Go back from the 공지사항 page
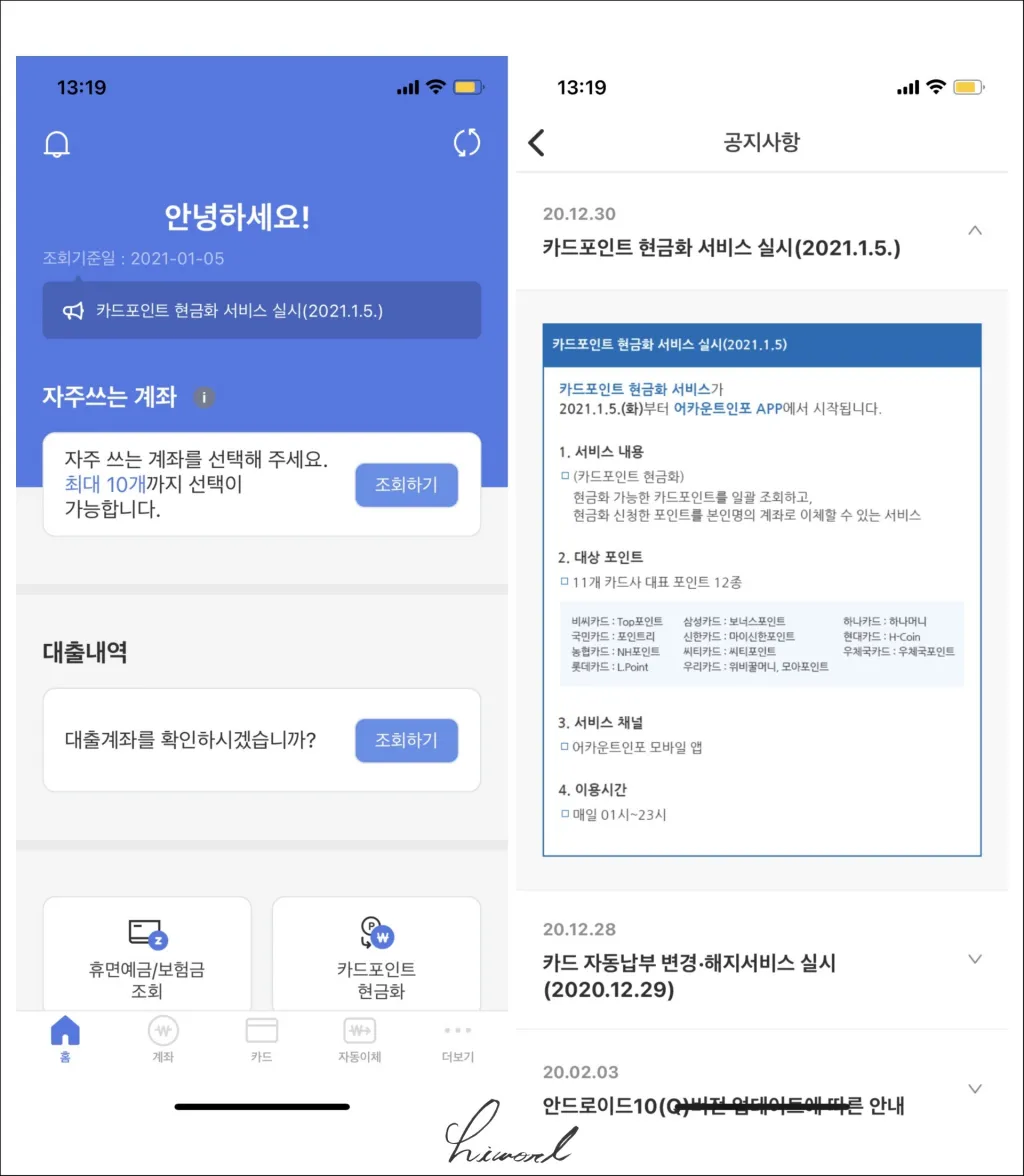Screen dimensions: 1024x1176 pyautogui.click(x=537, y=143)
